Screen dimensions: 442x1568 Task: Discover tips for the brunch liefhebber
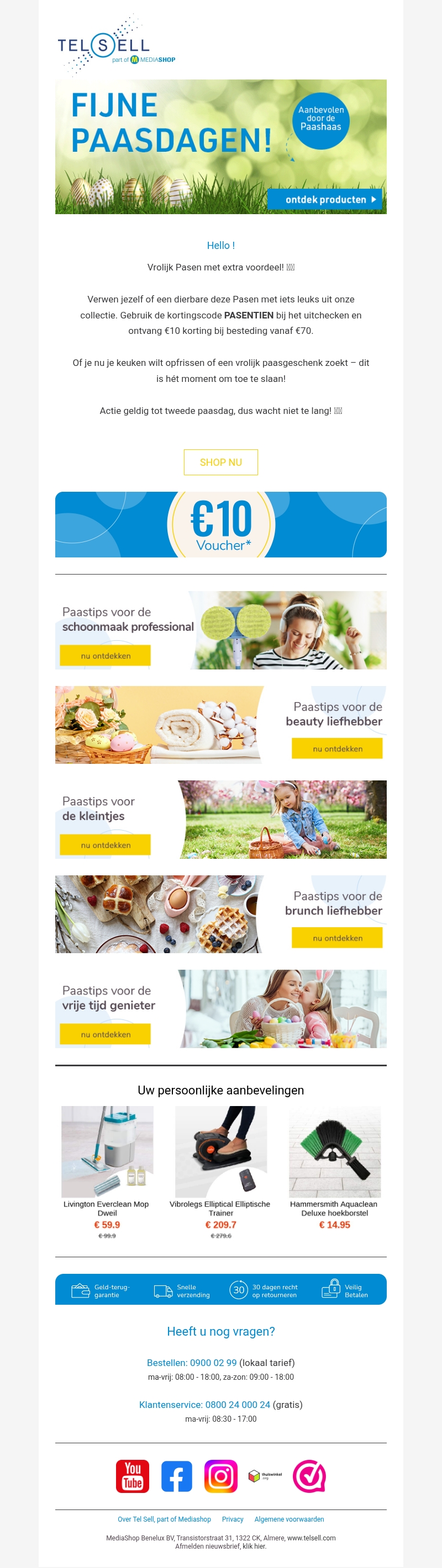coord(336,938)
